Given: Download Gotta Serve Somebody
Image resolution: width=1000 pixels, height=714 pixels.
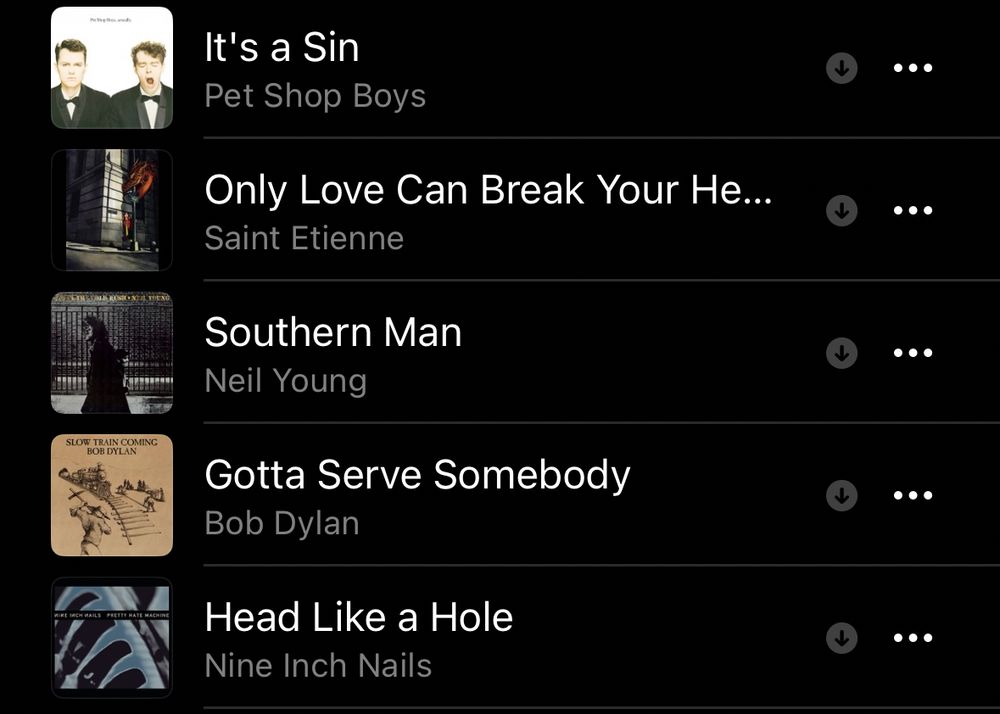Looking at the screenshot, I should 842,495.
